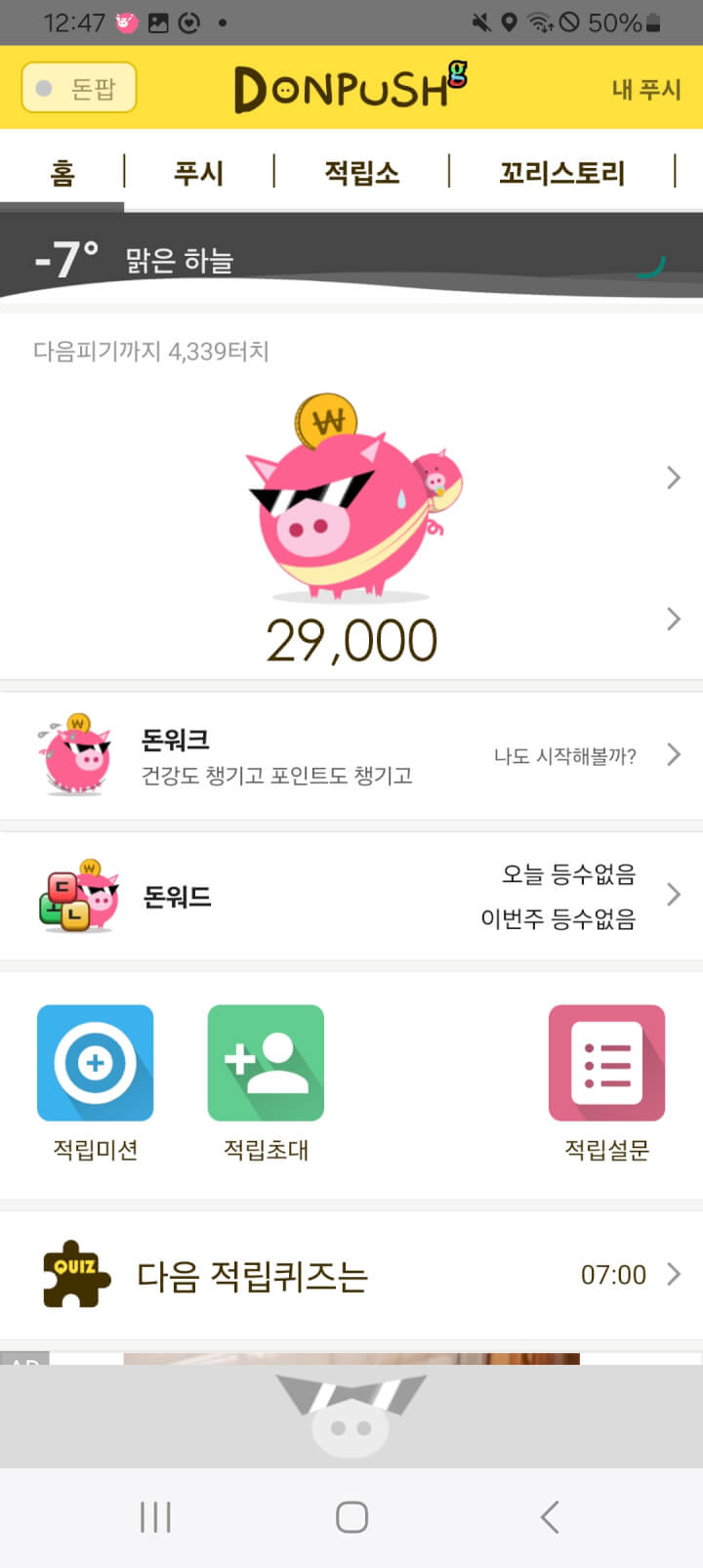Viewport: 703px width, 1568px height.
Task: Open the 29,000 points balance details
Action: 351,641
